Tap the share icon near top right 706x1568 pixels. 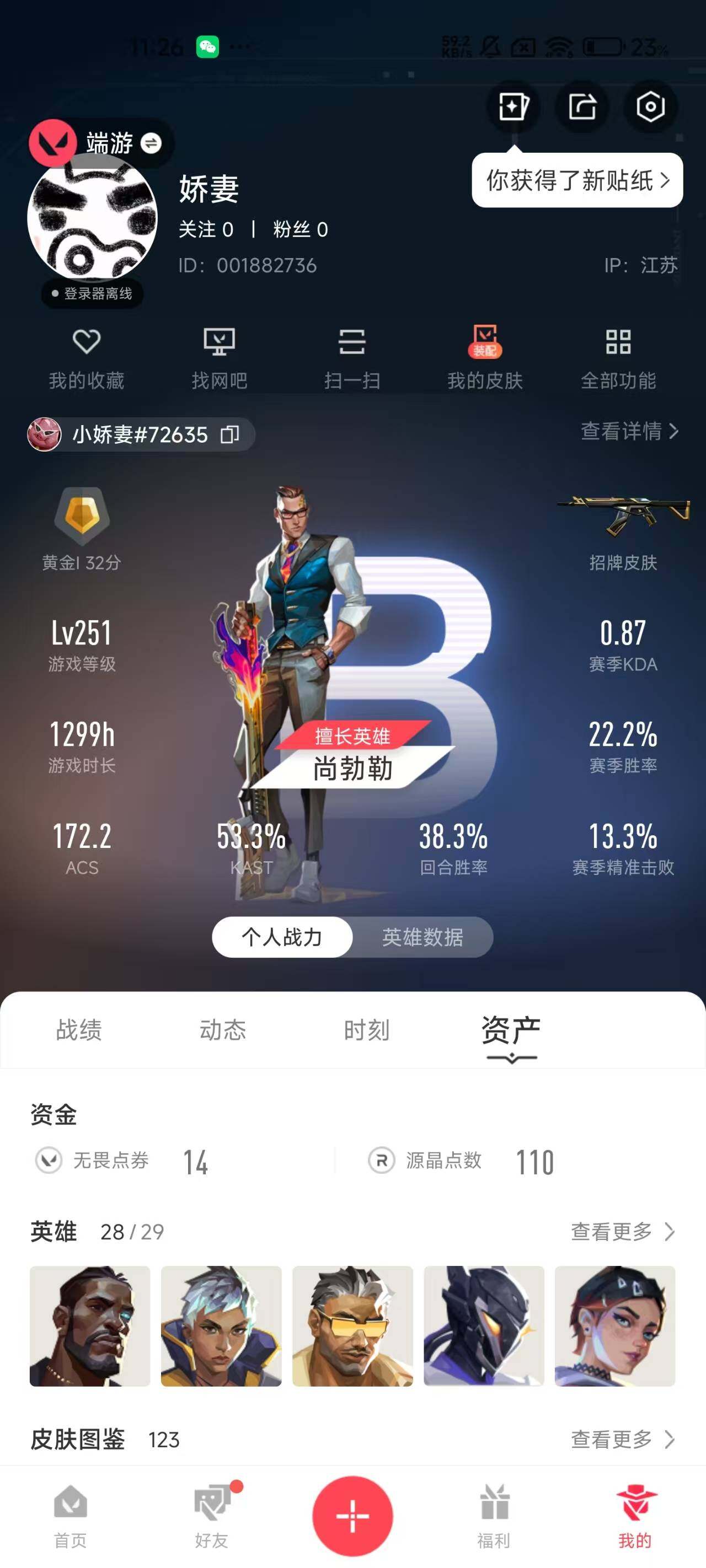pos(582,107)
